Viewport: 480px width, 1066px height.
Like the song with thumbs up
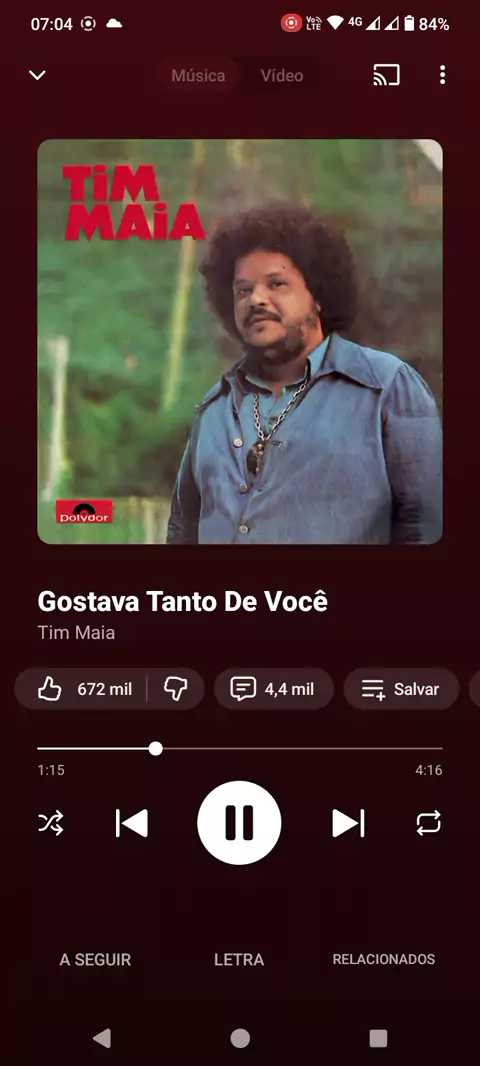[80, 689]
